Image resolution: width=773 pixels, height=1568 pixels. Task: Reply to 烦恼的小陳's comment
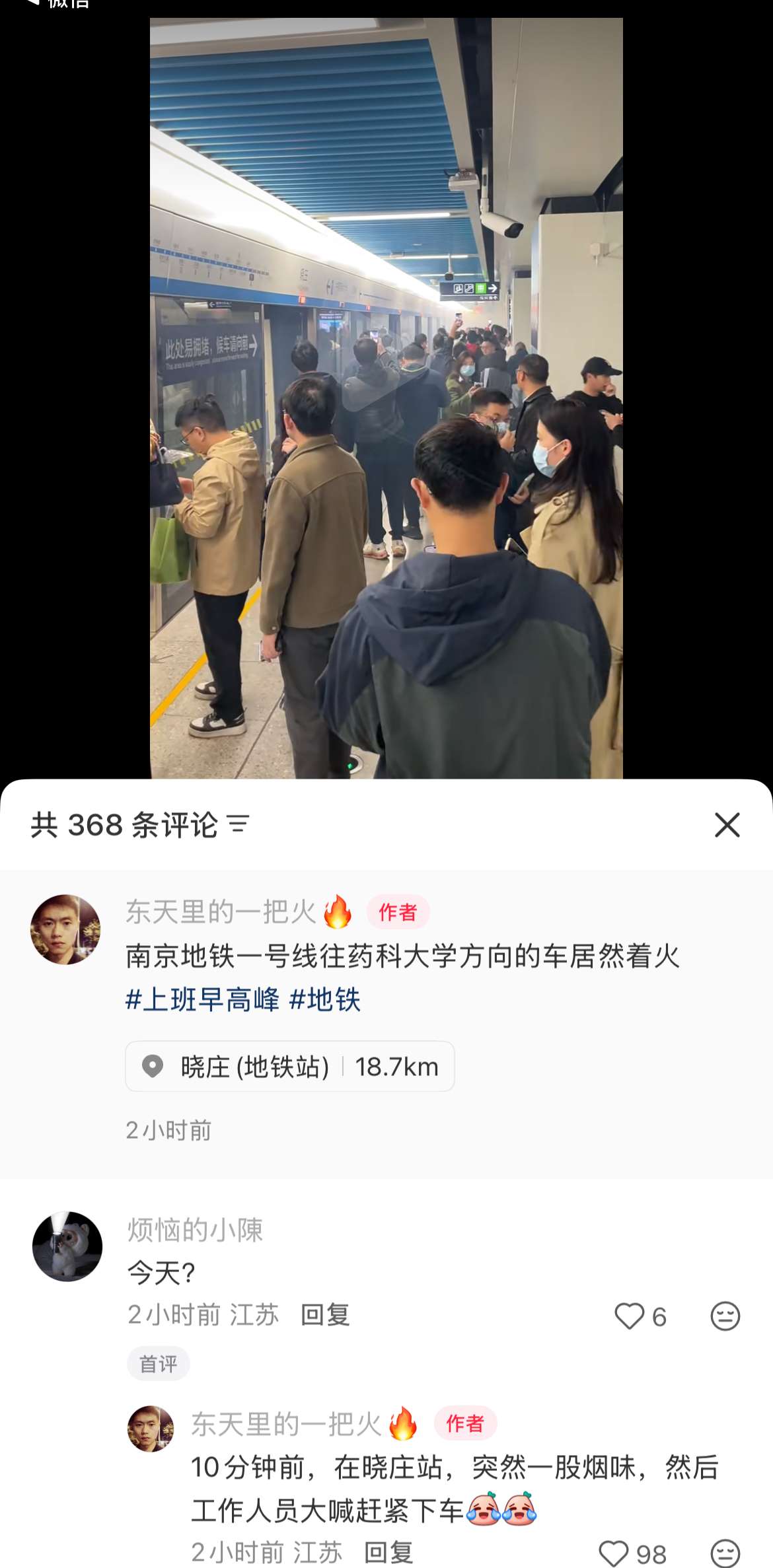325,1315
